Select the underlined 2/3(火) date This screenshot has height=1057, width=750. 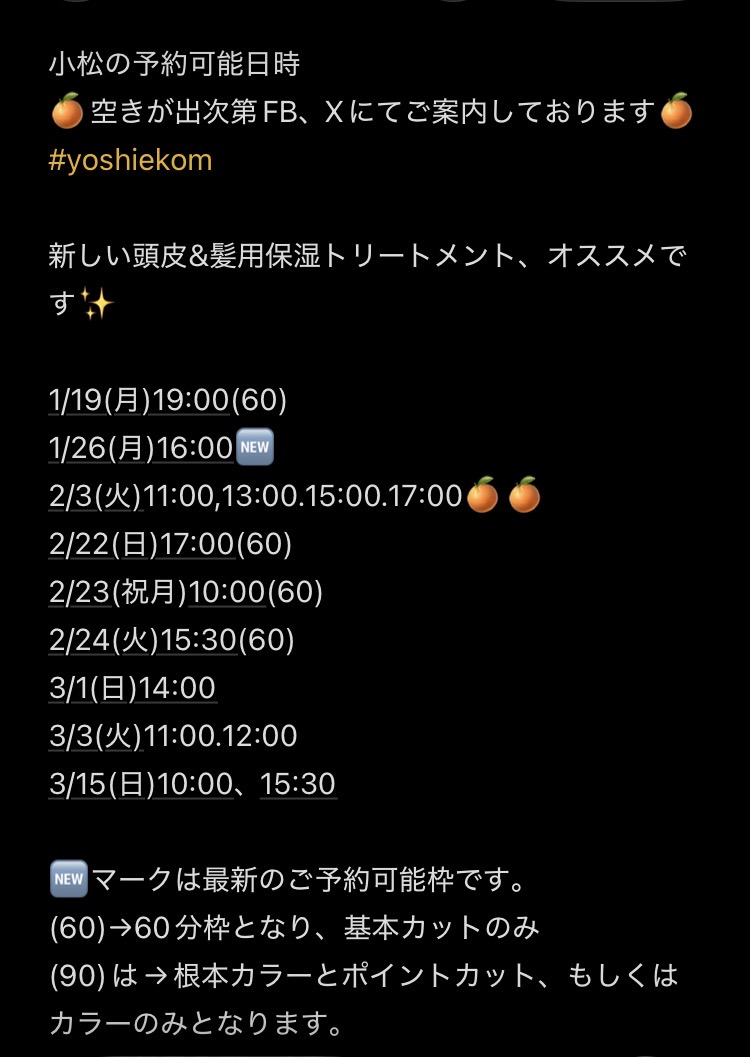(95, 497)
